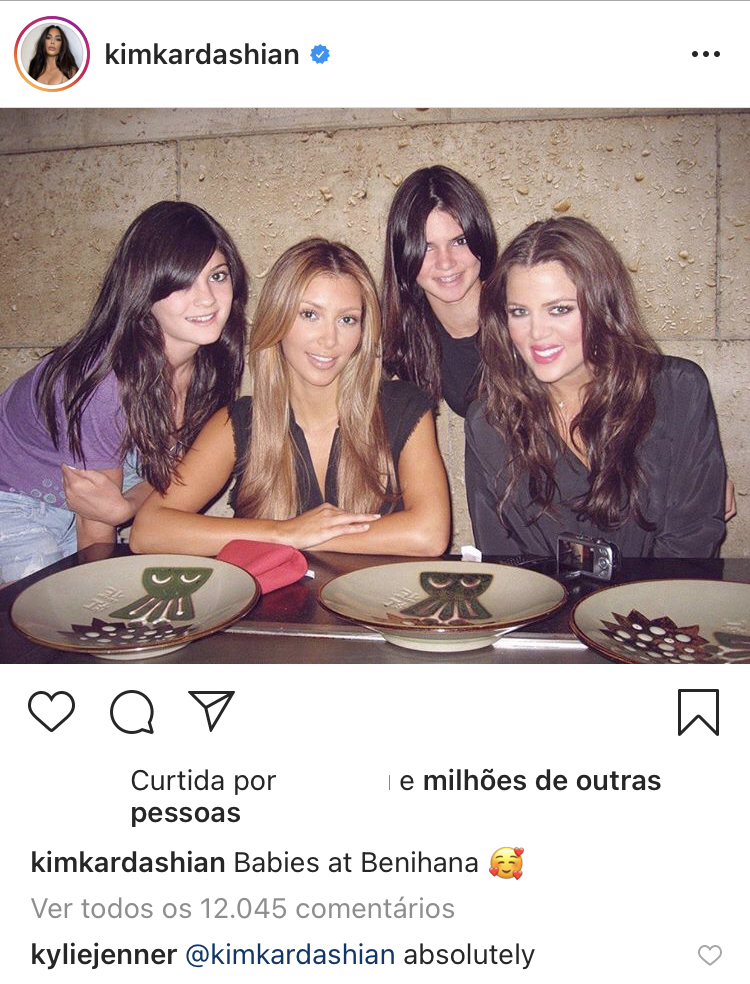750x984 pixels.
Task: Like the post with the heart icon
Action: [51, 711]
